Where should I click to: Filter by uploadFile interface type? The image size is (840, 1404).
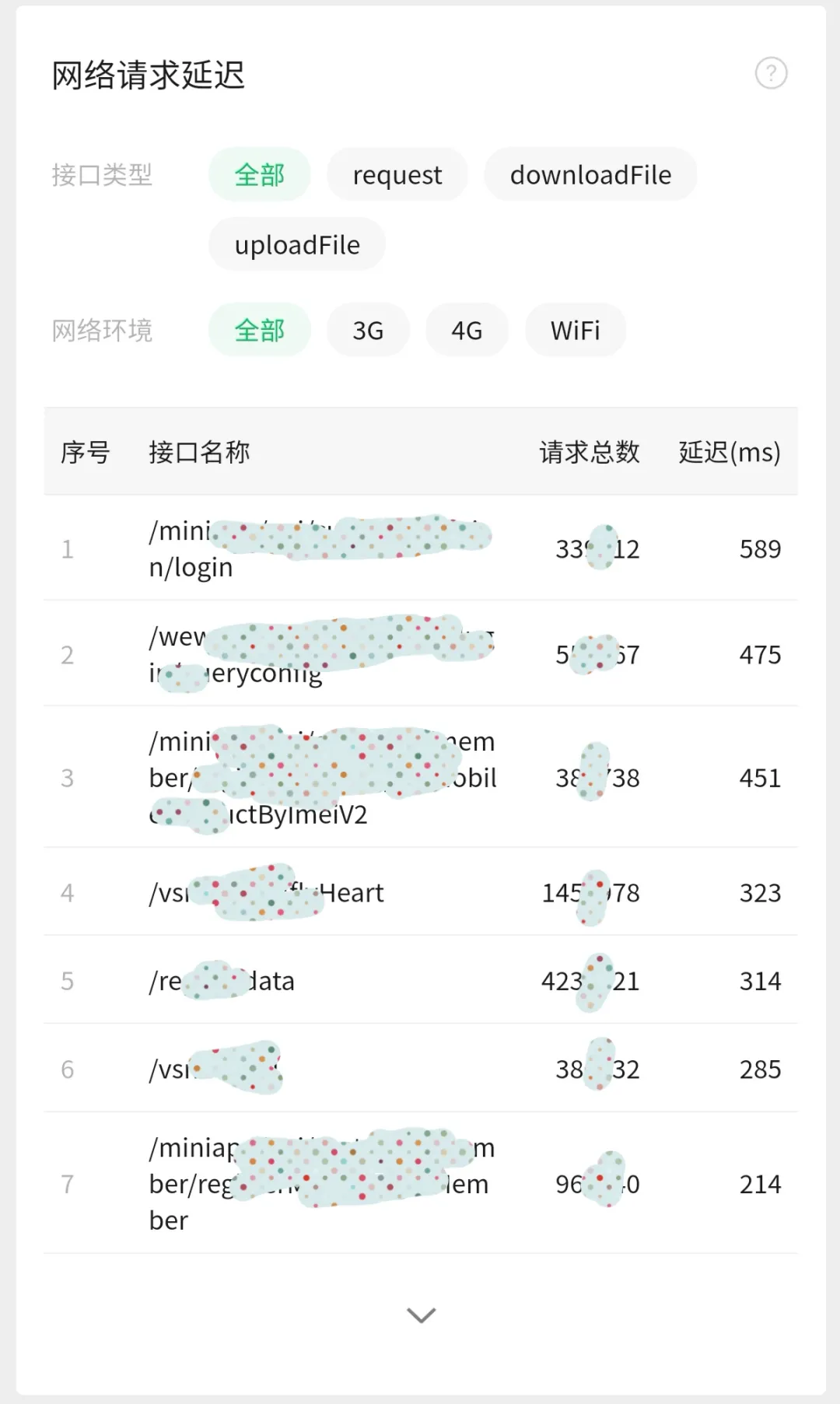296,244
